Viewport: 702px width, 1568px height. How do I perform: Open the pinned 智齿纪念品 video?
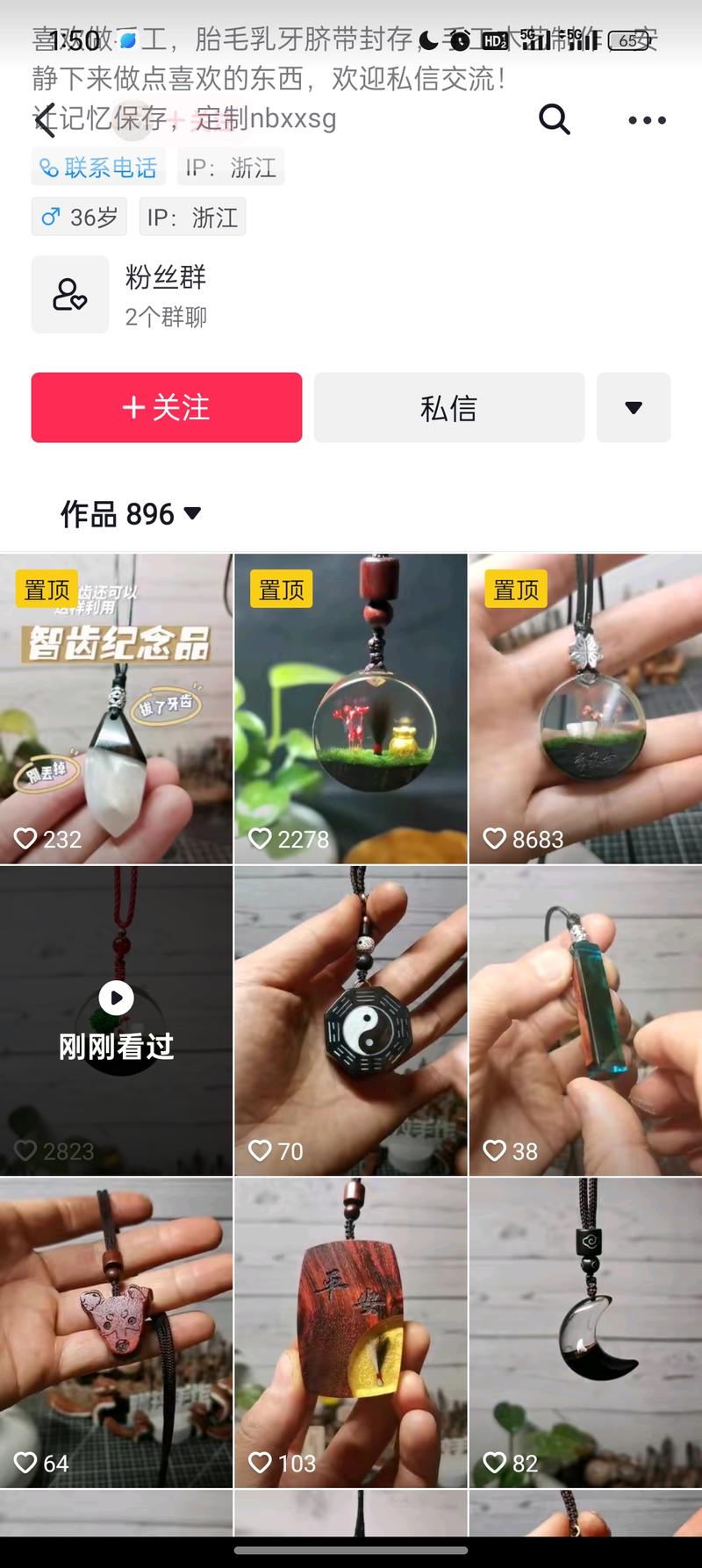pos(117,708)
